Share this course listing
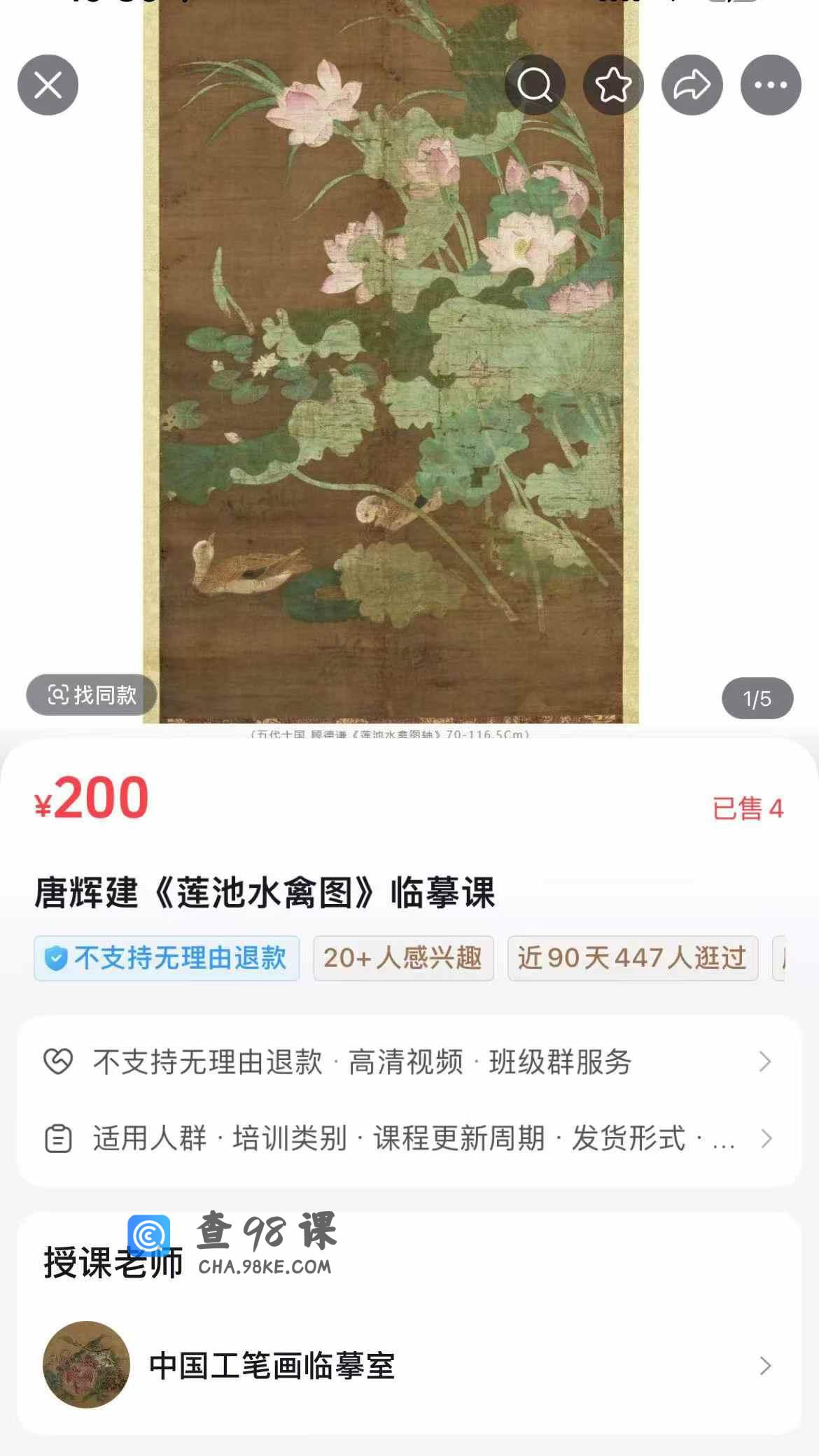 click(692, 85)
